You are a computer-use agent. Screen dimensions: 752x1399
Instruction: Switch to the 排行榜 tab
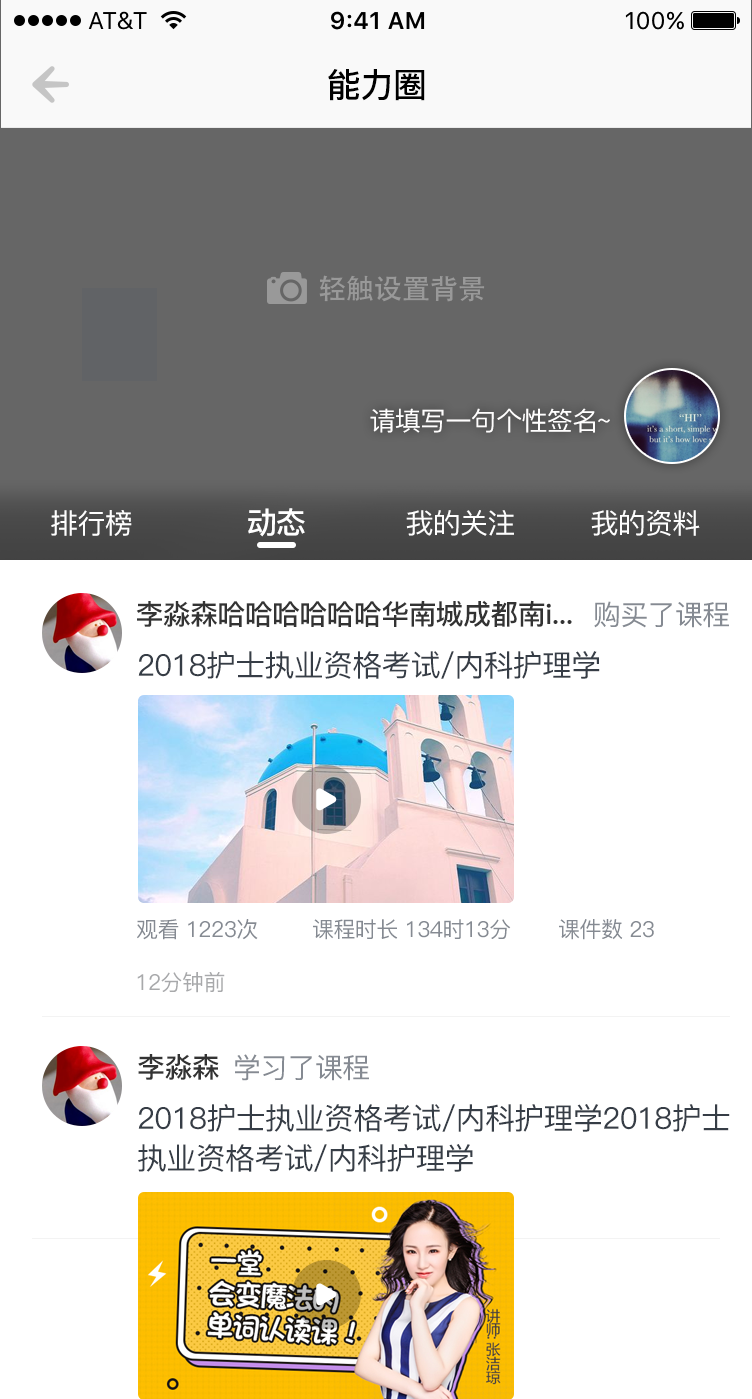pyautogui.click(x=91, y=523)
